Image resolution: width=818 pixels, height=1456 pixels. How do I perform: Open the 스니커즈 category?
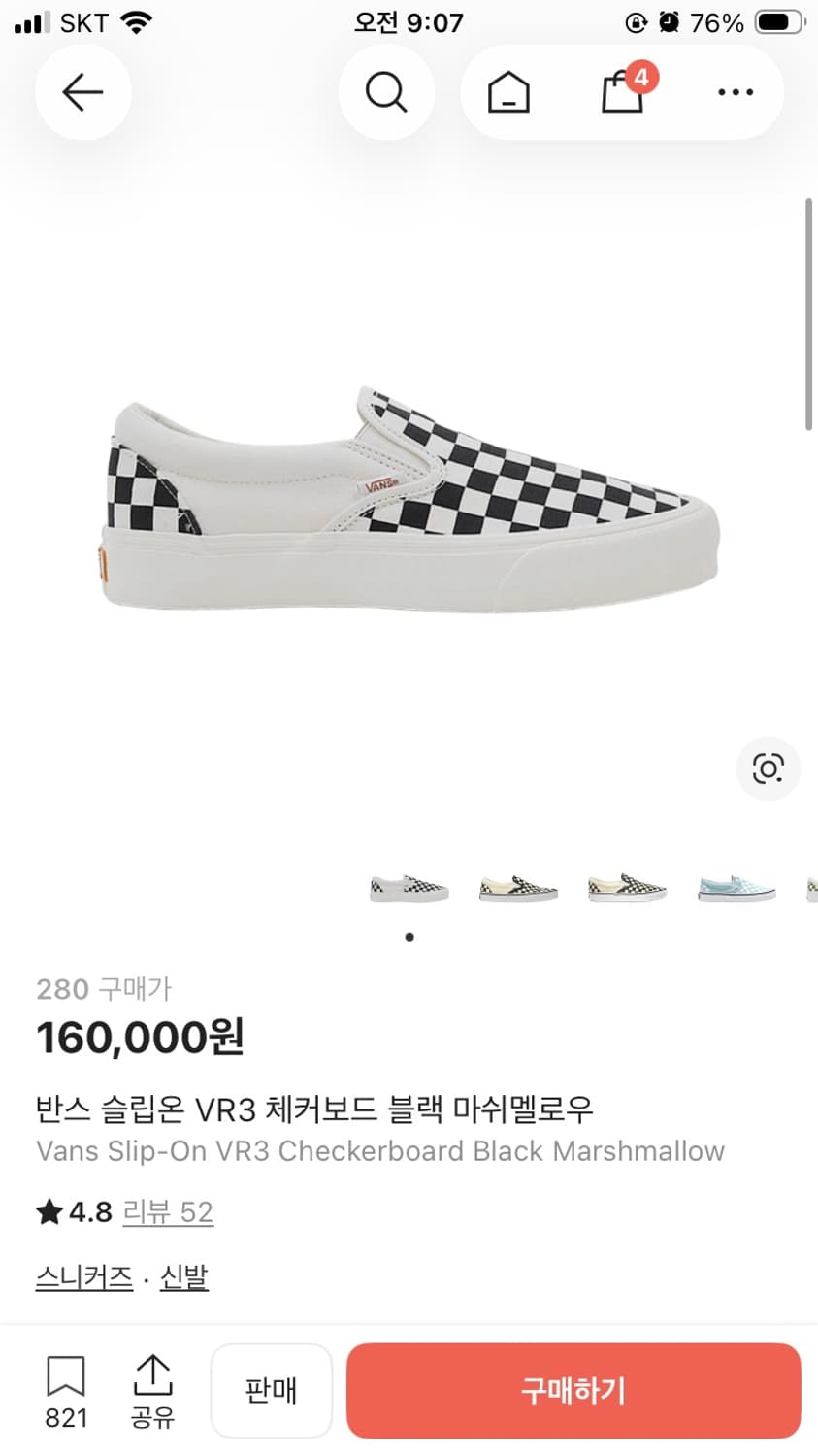83,1276
